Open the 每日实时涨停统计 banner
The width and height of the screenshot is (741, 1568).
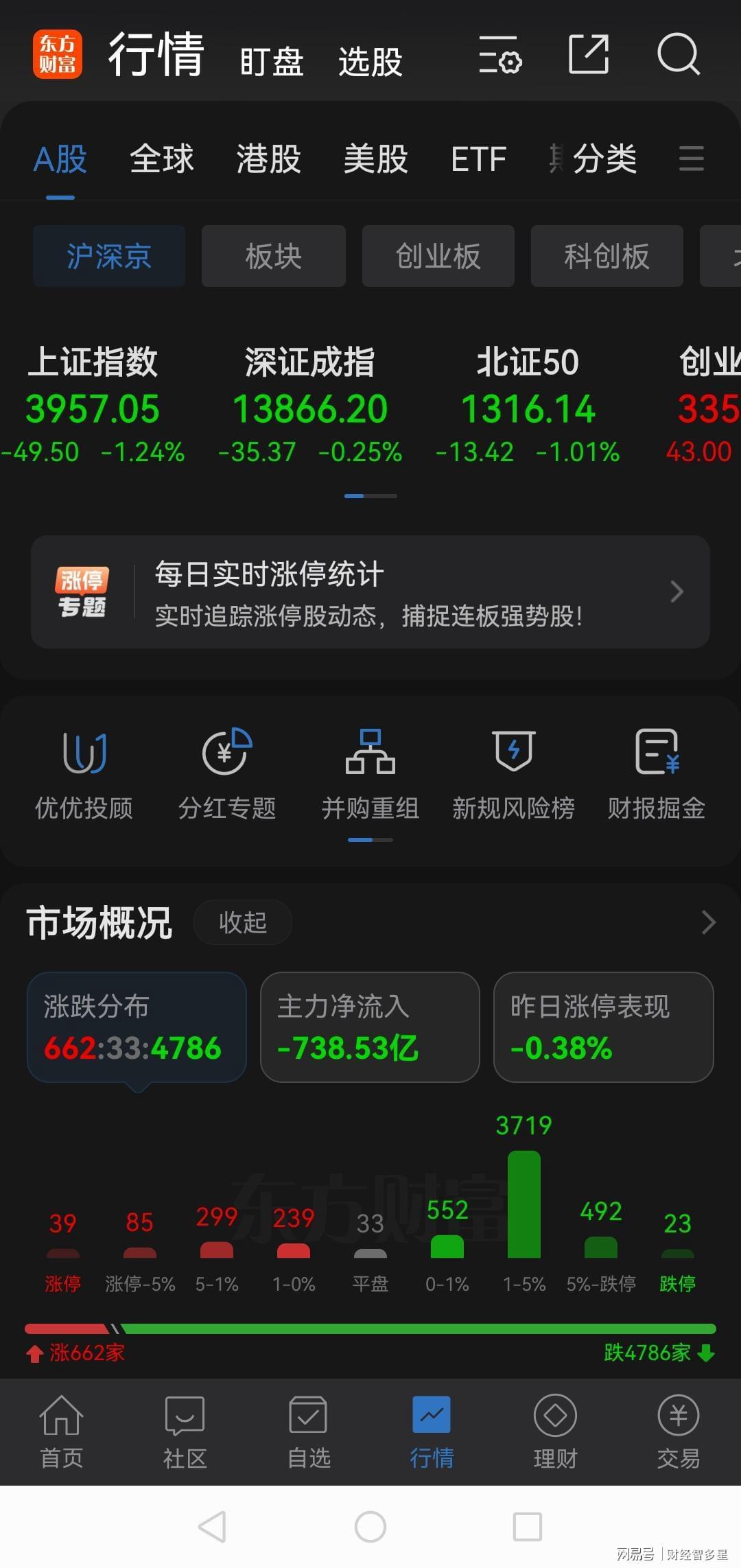pos(370,592)
